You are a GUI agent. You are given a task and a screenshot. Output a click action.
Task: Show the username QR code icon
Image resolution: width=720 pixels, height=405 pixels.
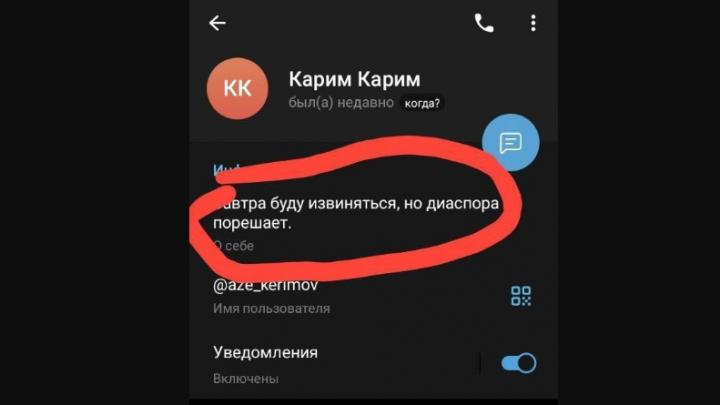[x=521, y=296]
